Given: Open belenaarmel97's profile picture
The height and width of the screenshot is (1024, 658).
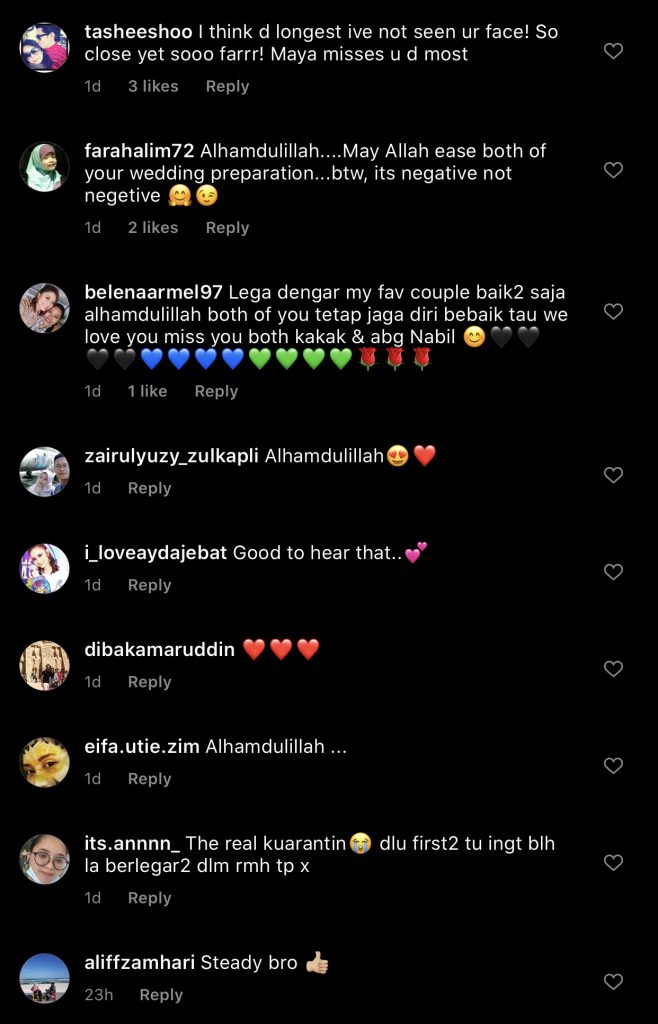Looking at the screenshot, I should [x=45, y=308].
